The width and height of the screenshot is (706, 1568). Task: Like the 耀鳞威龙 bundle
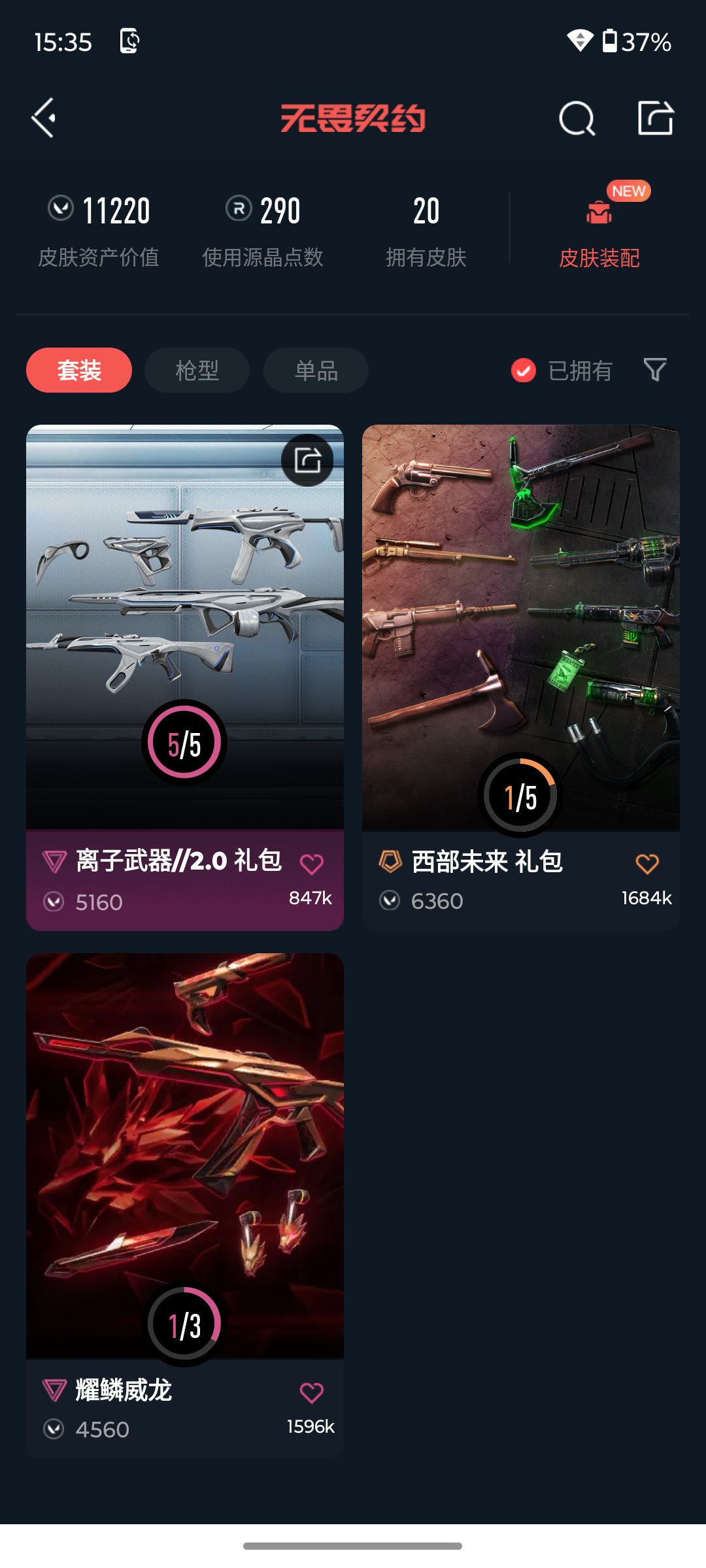tap(312, 1392)
